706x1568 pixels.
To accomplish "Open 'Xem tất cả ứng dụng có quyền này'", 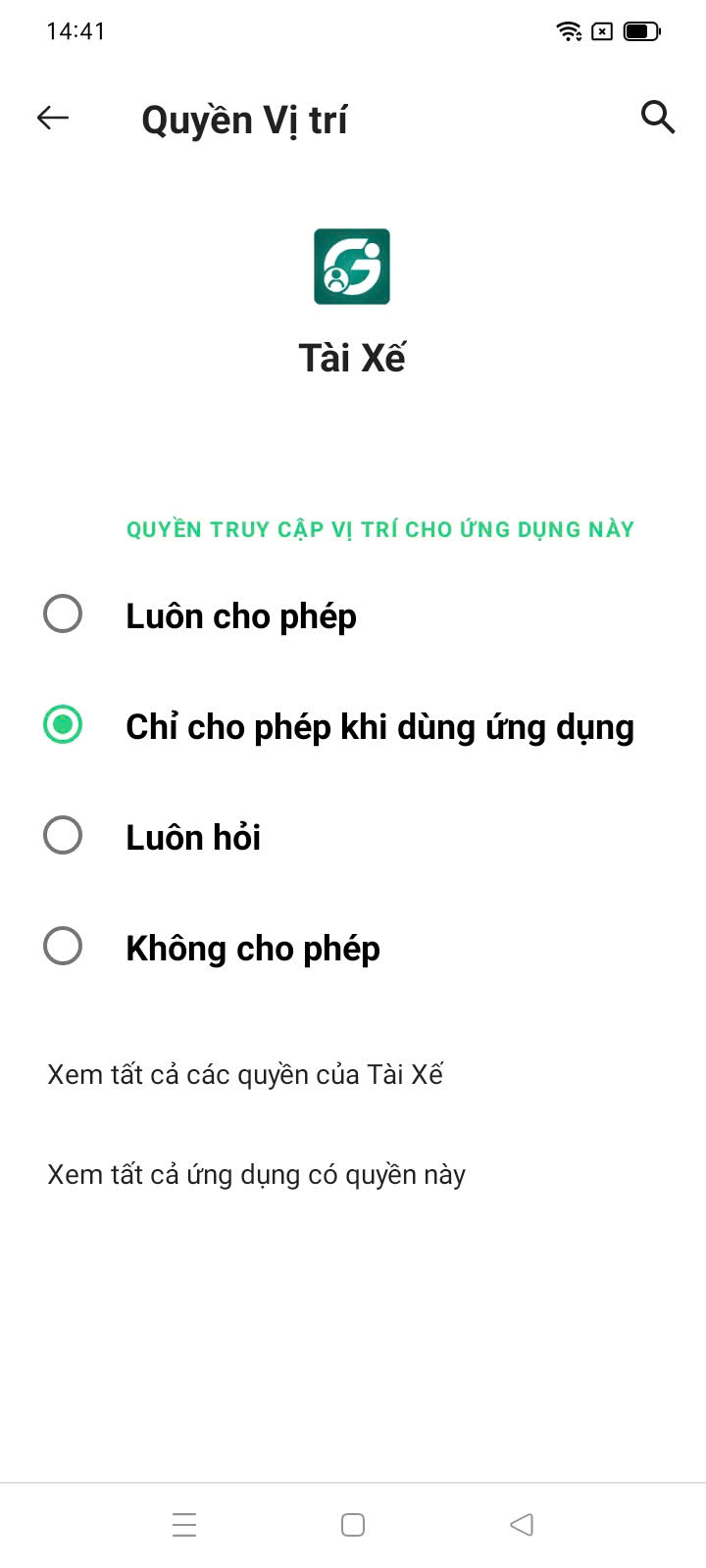I will pos(256,1175).
